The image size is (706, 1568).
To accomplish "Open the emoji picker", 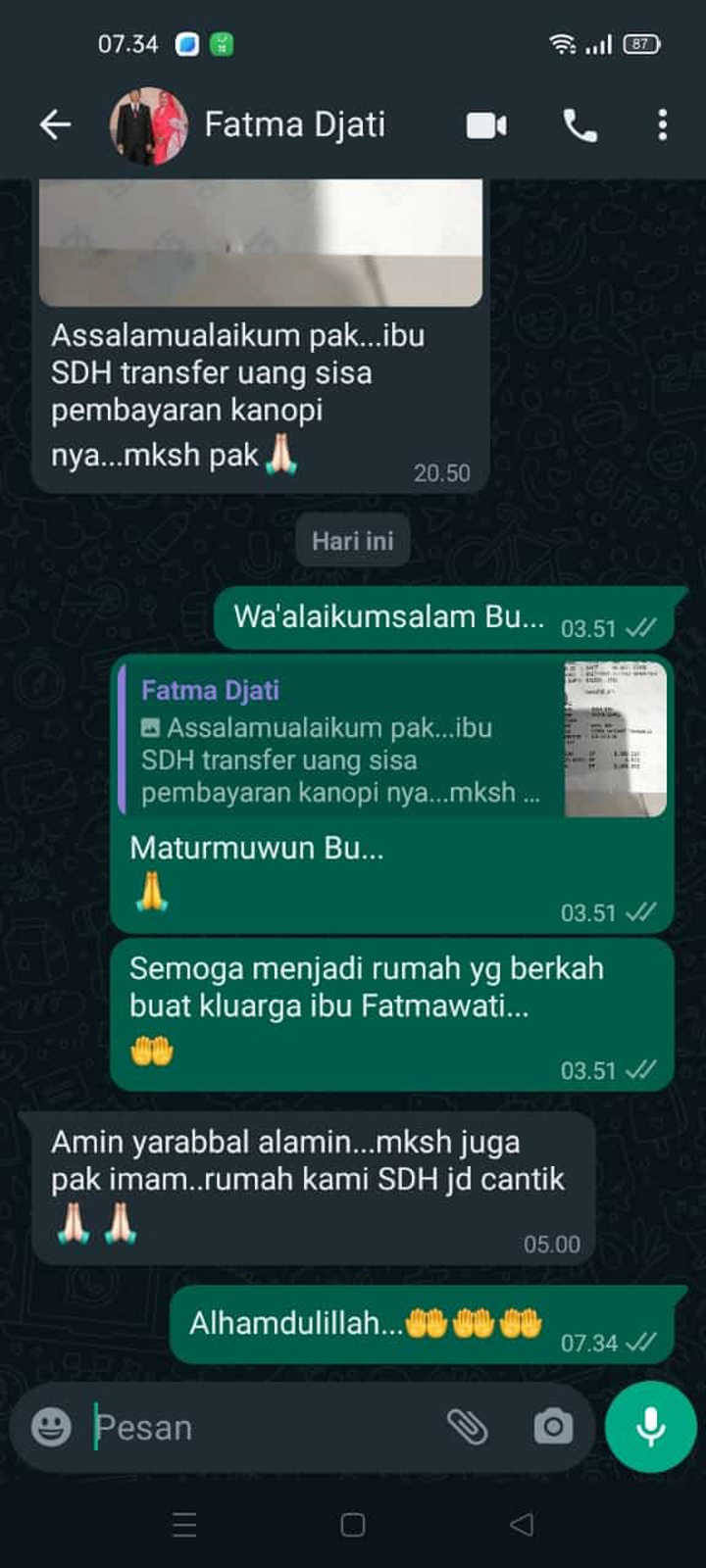I will coord(51,1427).
